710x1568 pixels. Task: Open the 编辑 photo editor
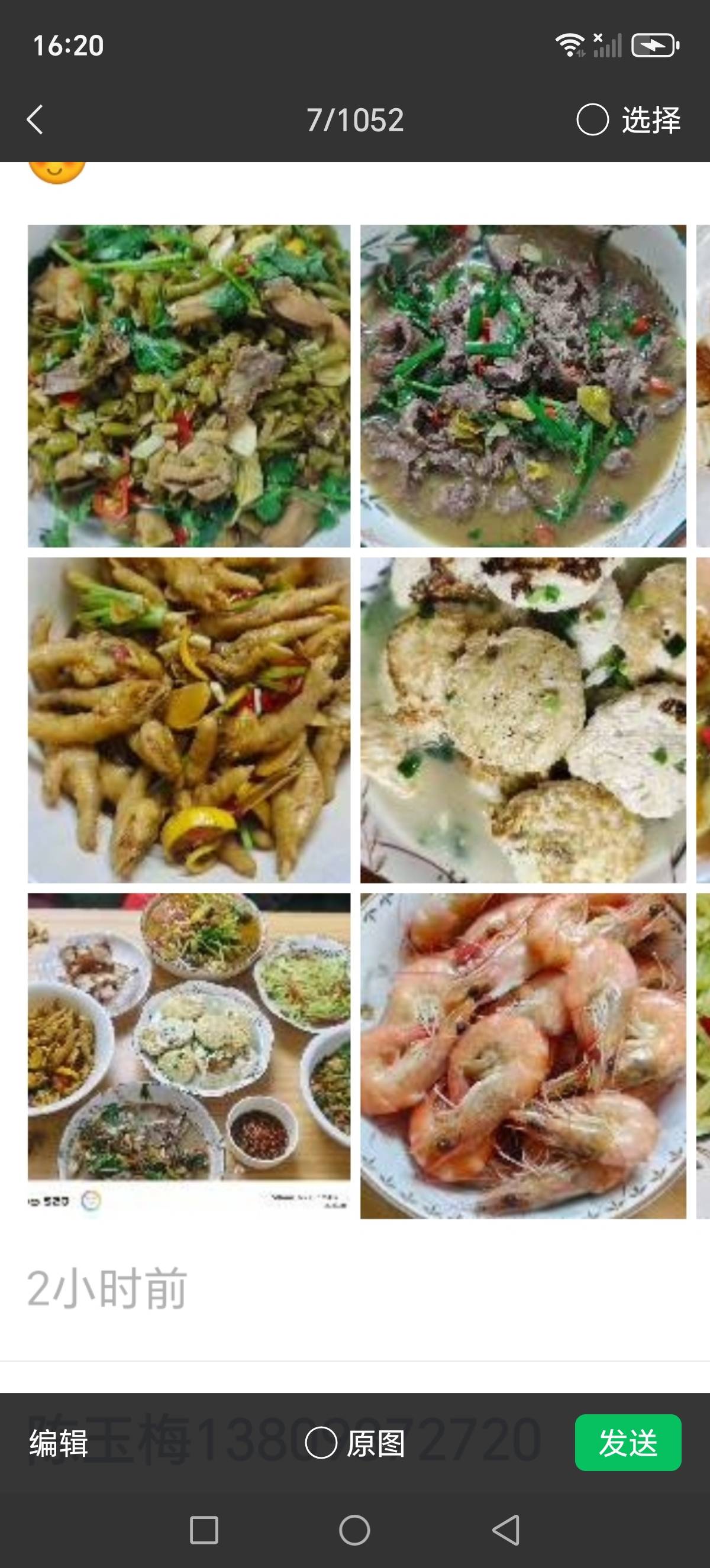(59, 1443)
